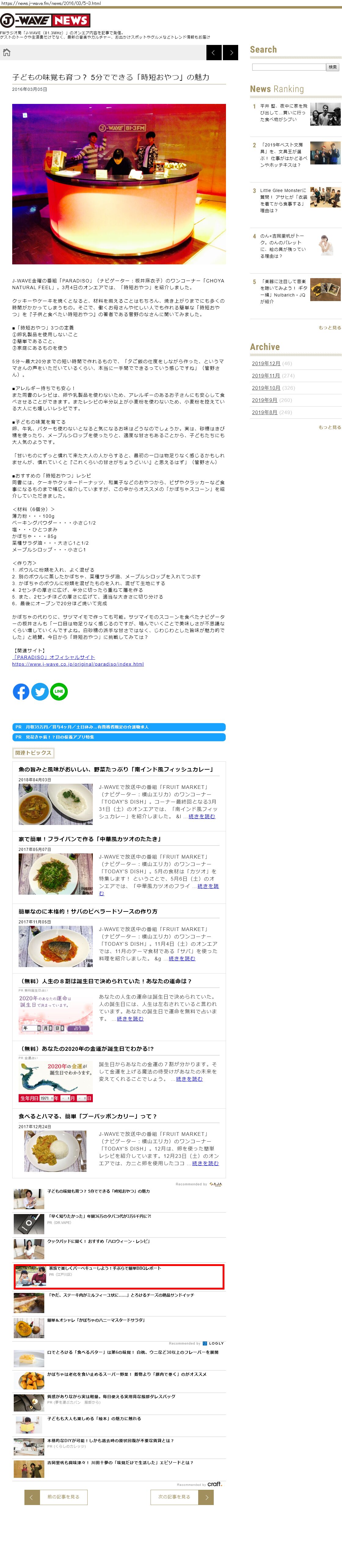Open the PARADISO official site link
The image size is (342, 1568).
(x=53, y=657)
